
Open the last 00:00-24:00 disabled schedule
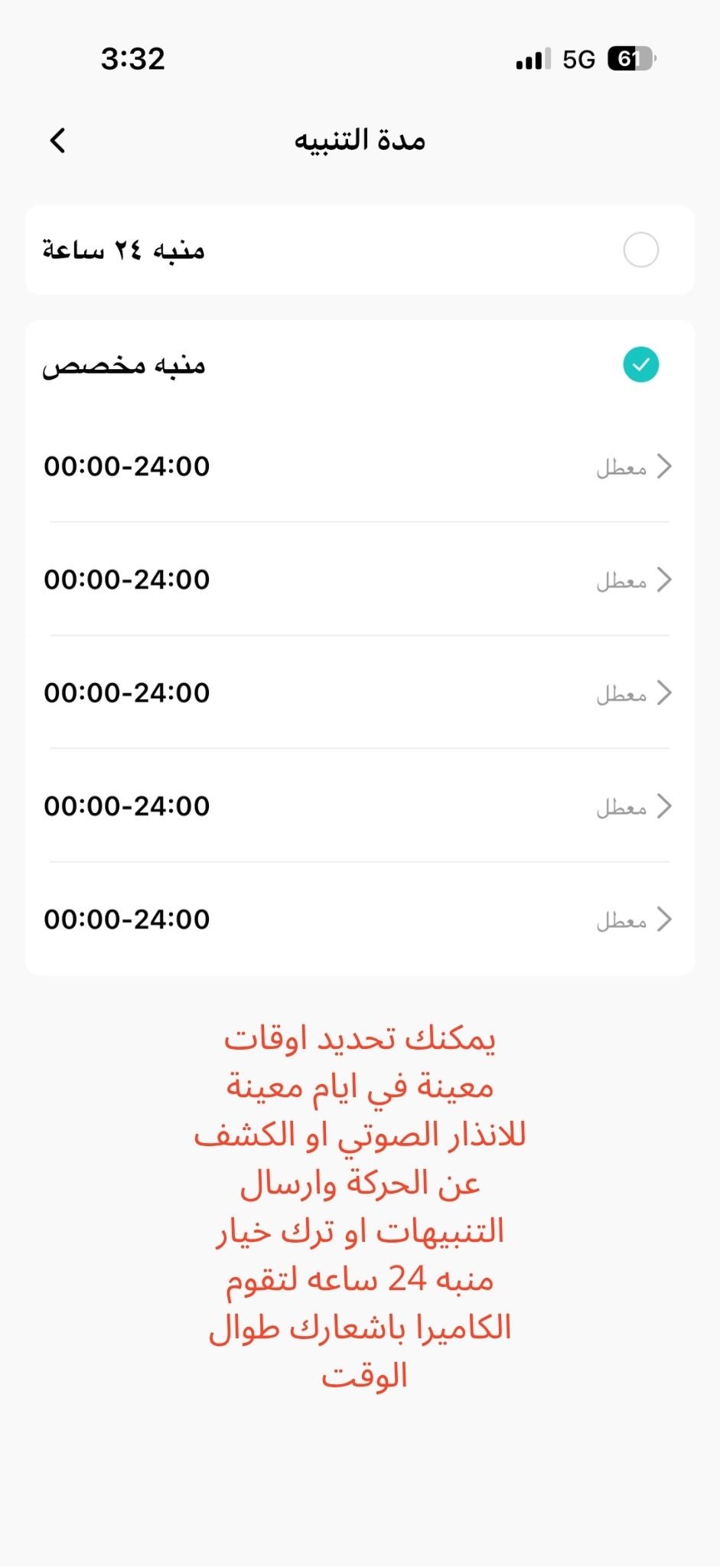click(x=360, y=920)
